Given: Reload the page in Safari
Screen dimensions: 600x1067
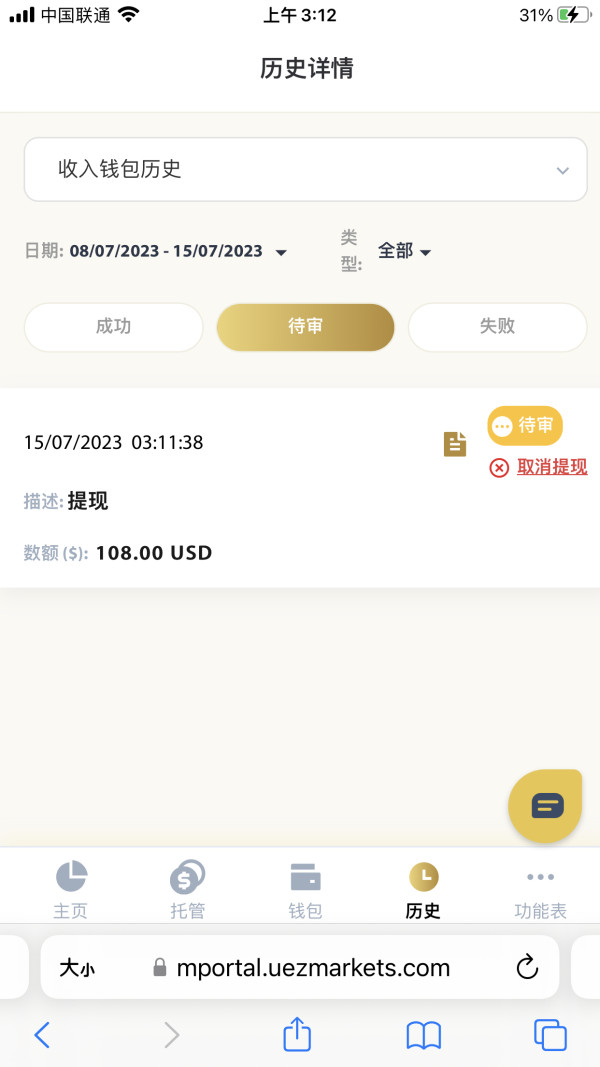Looking at the screenshot, I should [x=527, y=967].
